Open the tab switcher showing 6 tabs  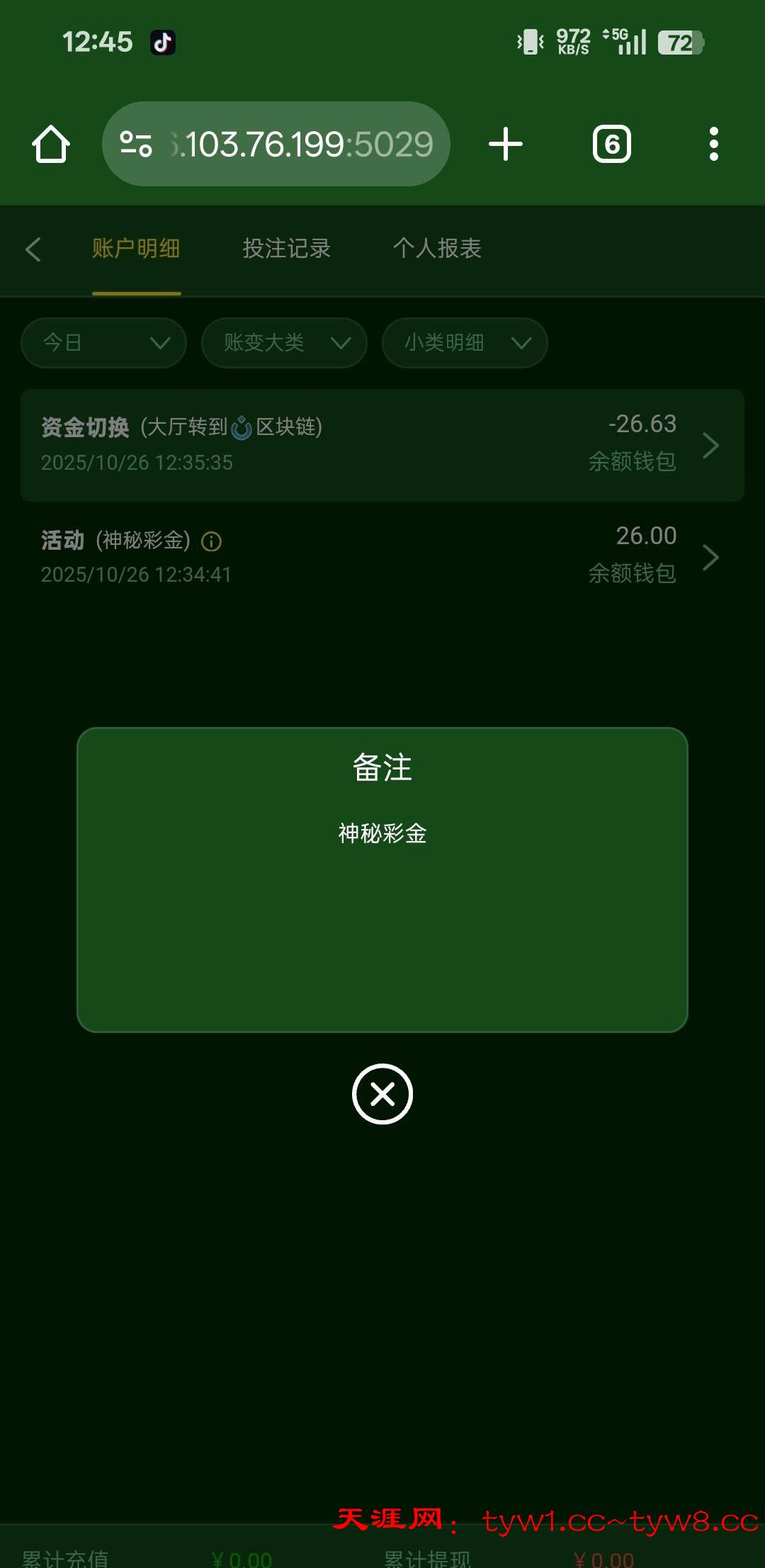pyautogui.click(x=611, y=145)
